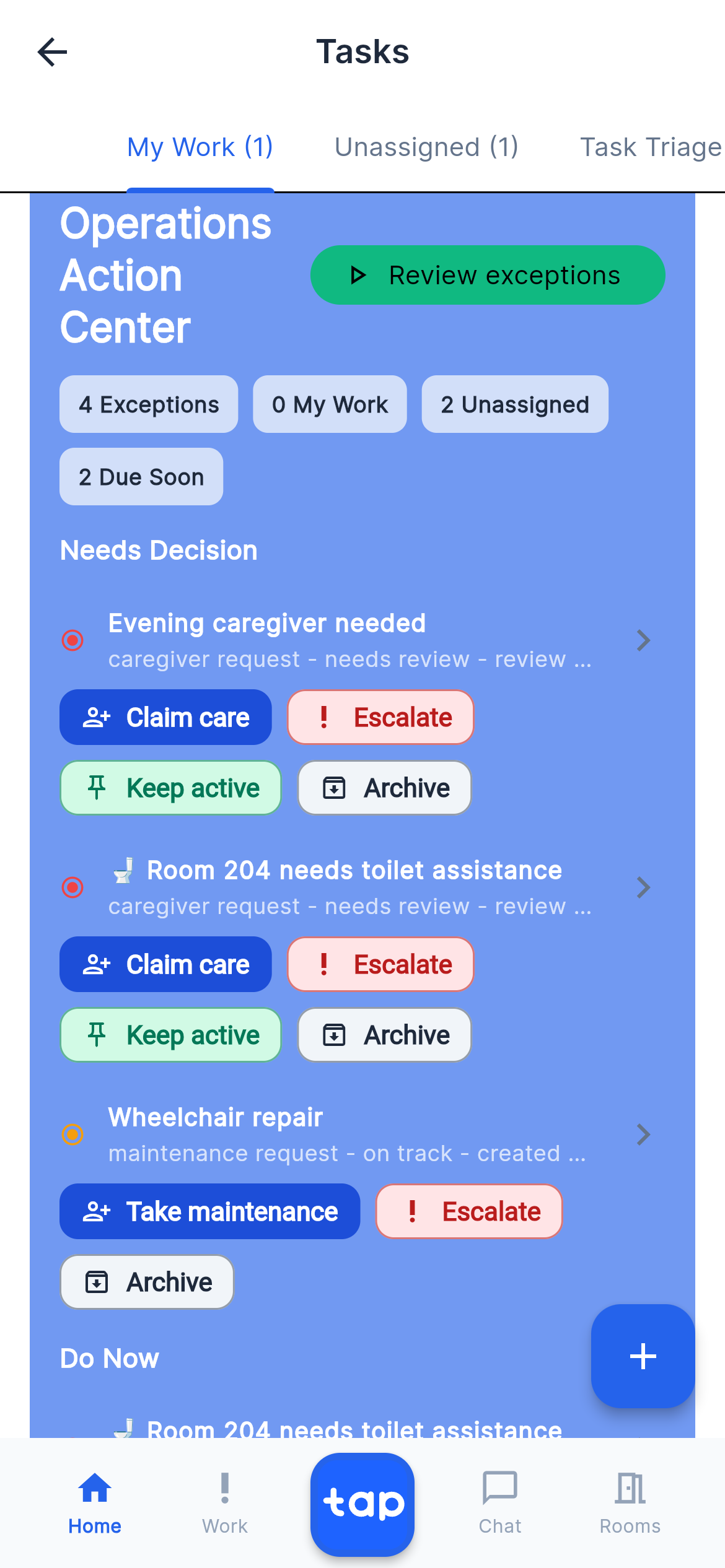Open Rooms from the bottom navigation

click(x=630, y=1508)
